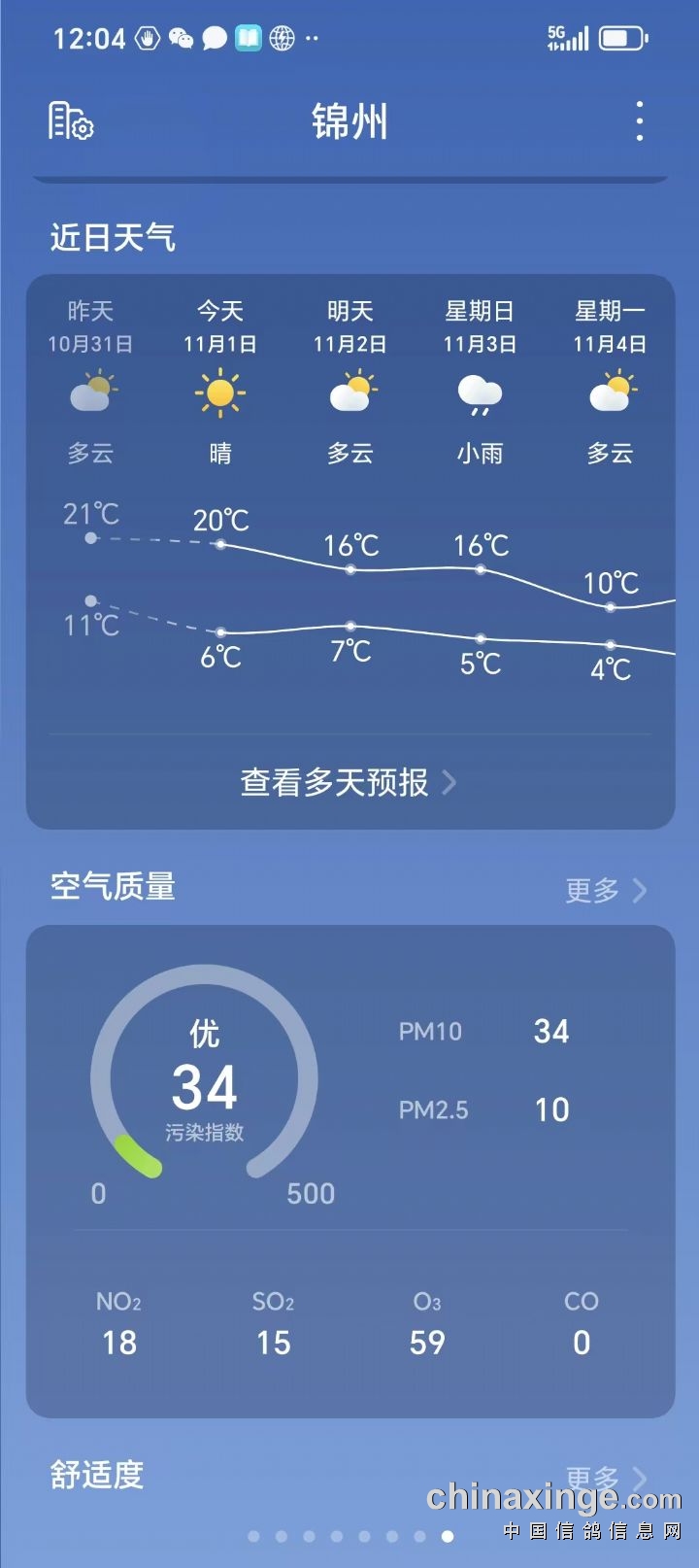
Task: View the multi-day forecast link
Action: [x=349, y=782]
